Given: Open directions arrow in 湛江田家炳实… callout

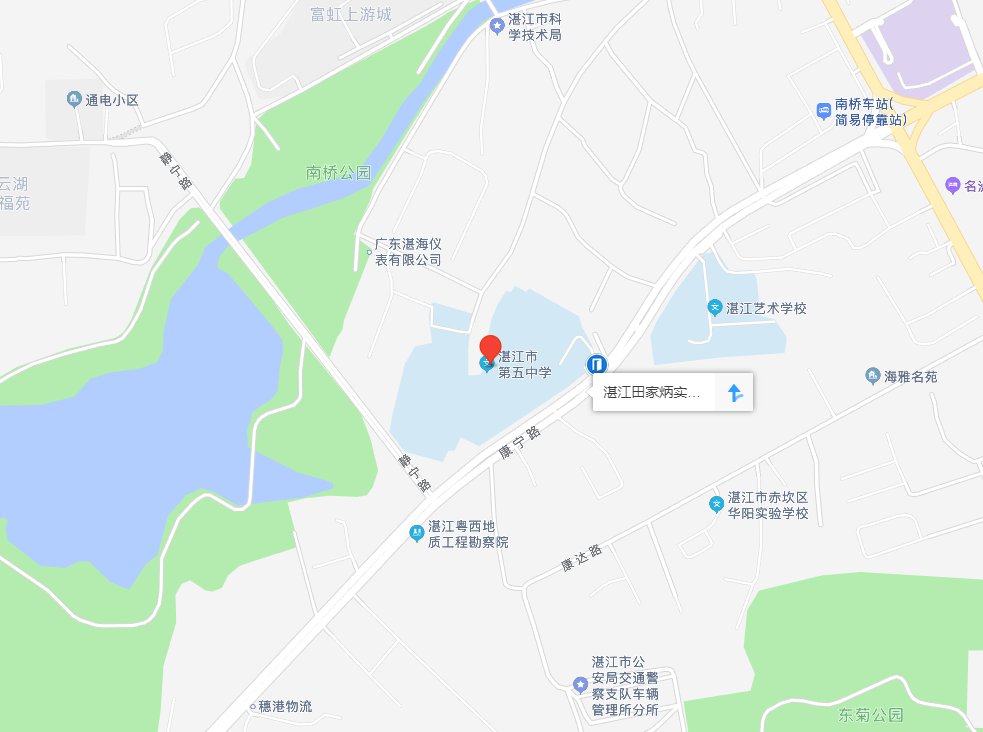Looking at the screenshot, I should (x=735, y=393).
